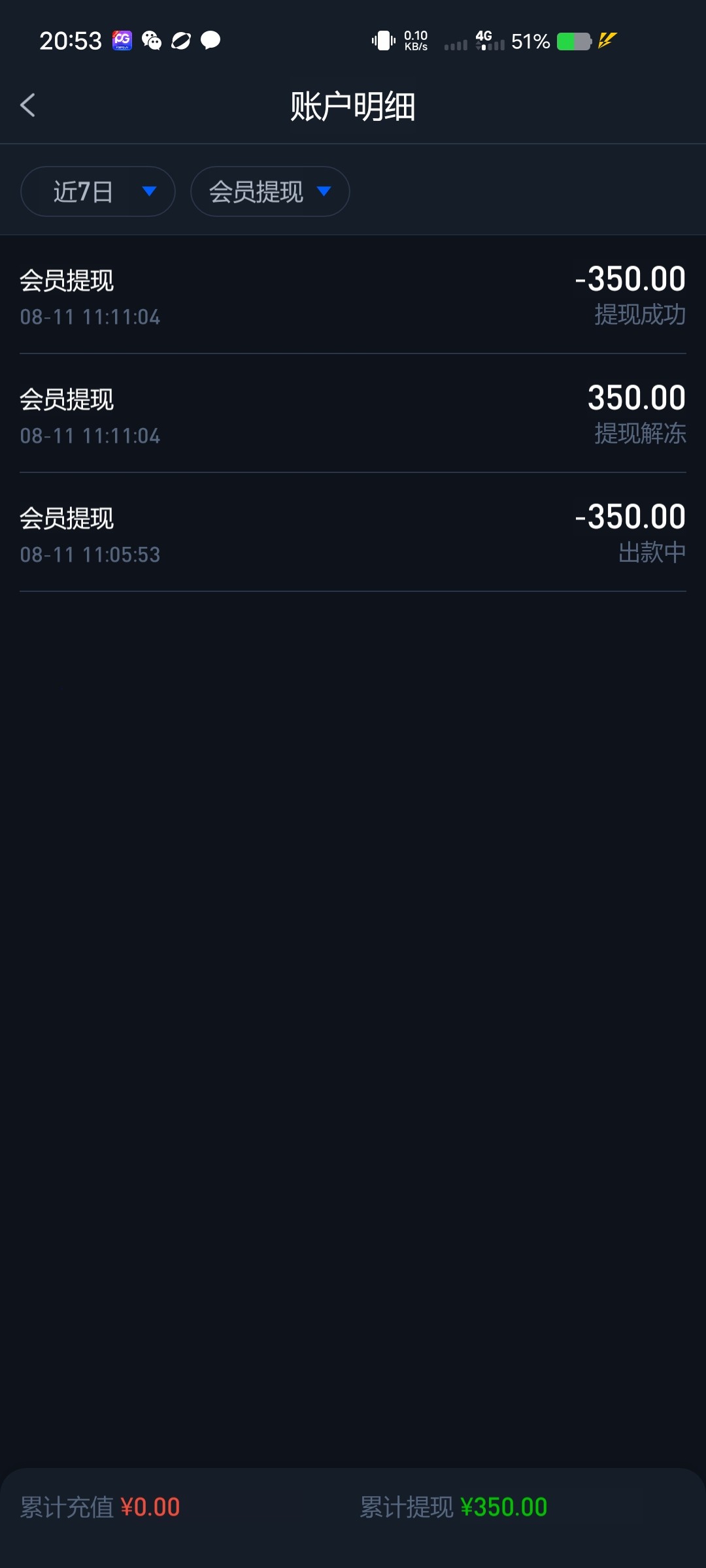The image size is (706, 1568).
Task: Open the 会员提现 transaction type filter
Action: [269, 191]
